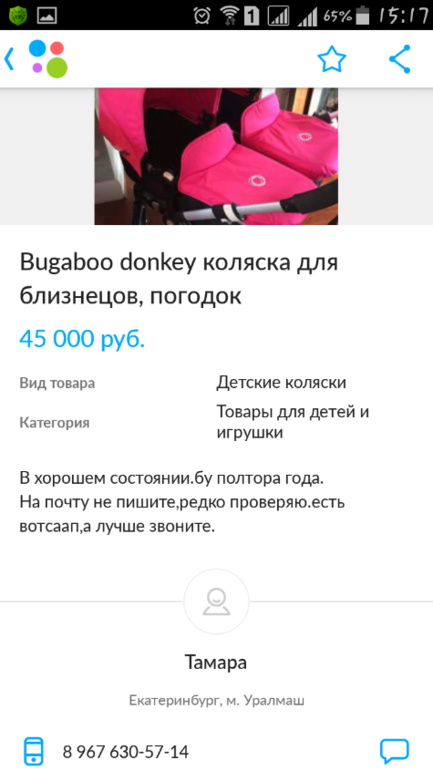The image size is (433, 770).
Task: Call the number 8 967 630-57-14
Action: pos(126,751)
